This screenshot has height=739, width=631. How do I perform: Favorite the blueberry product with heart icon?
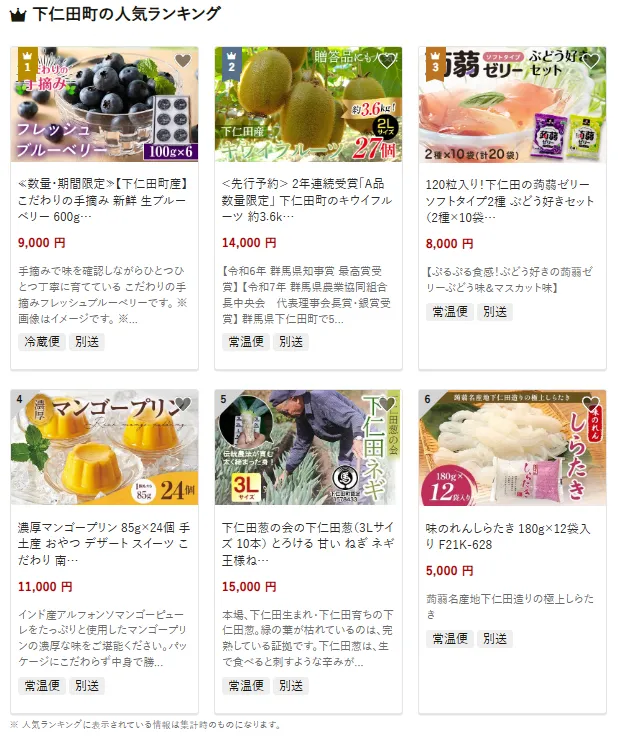coord(182,61)
